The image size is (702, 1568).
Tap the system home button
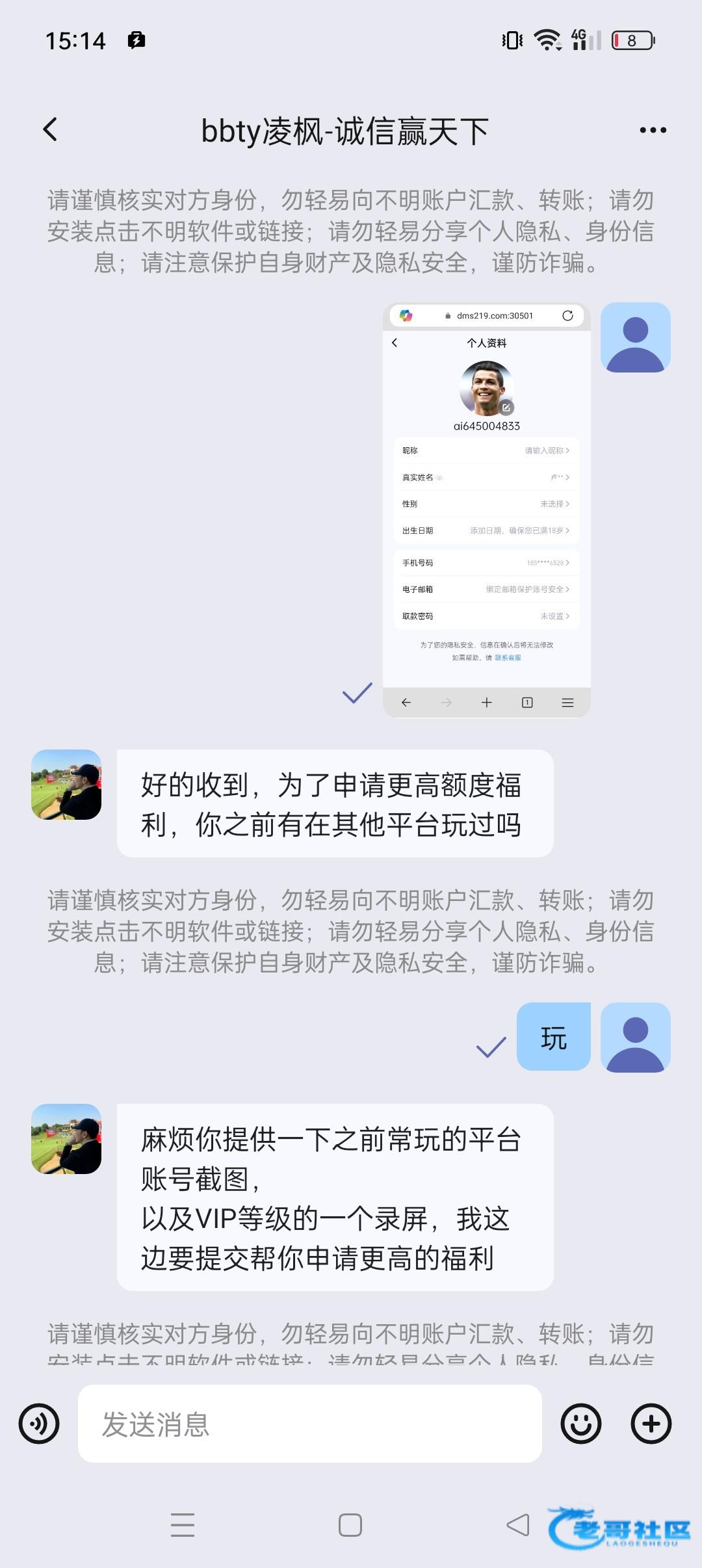[x=350, y=1524]
